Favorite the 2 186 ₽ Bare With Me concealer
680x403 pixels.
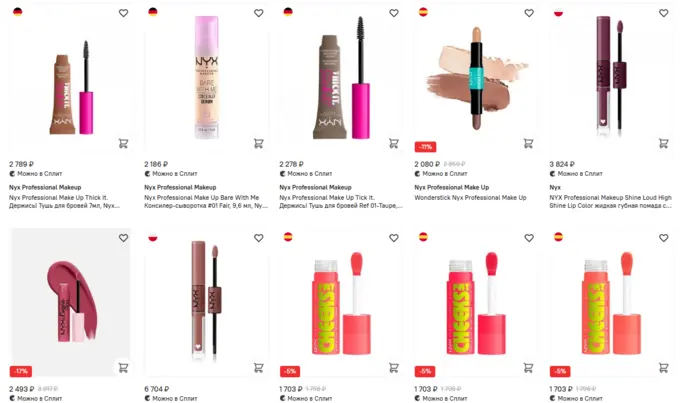click(258, 14)
